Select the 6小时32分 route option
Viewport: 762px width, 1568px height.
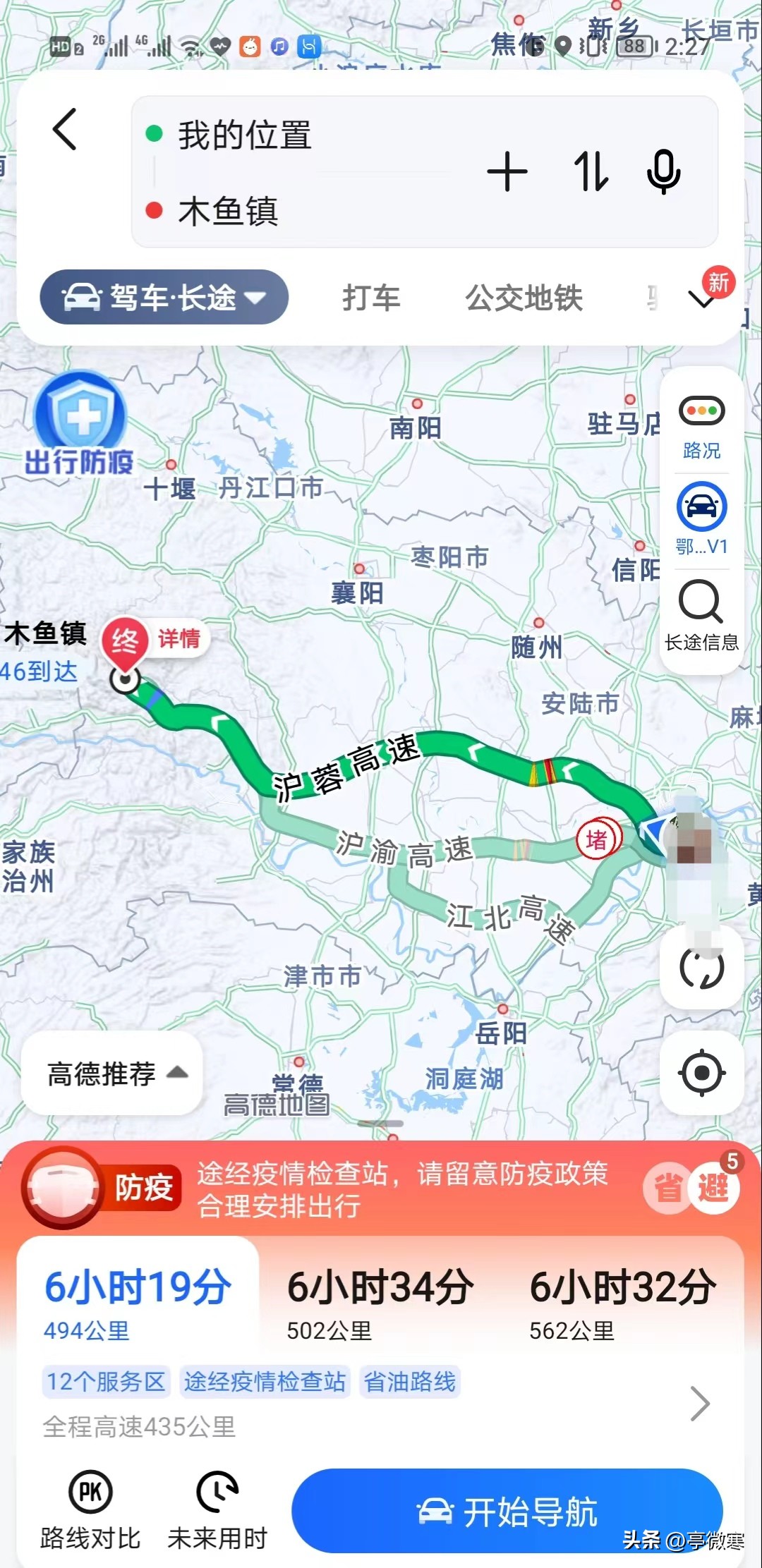tap(622, 1285)
